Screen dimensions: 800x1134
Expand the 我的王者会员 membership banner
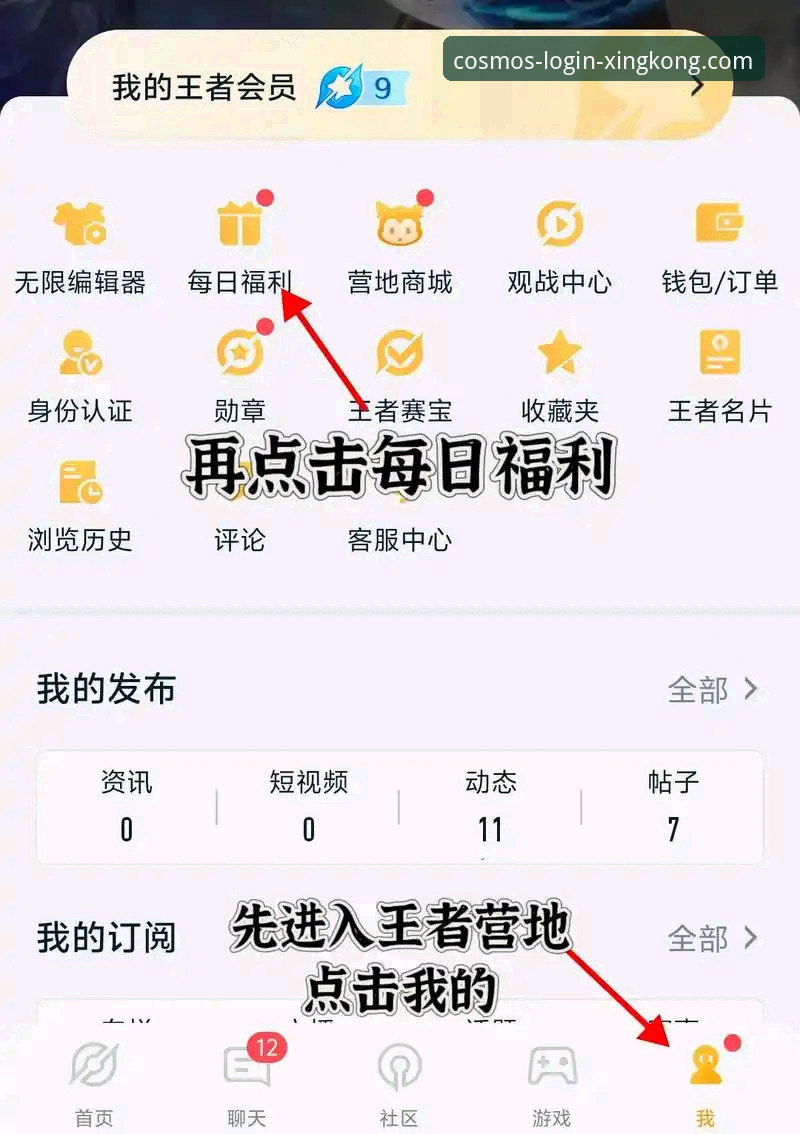pyautogui.click(x=400, y=87)
